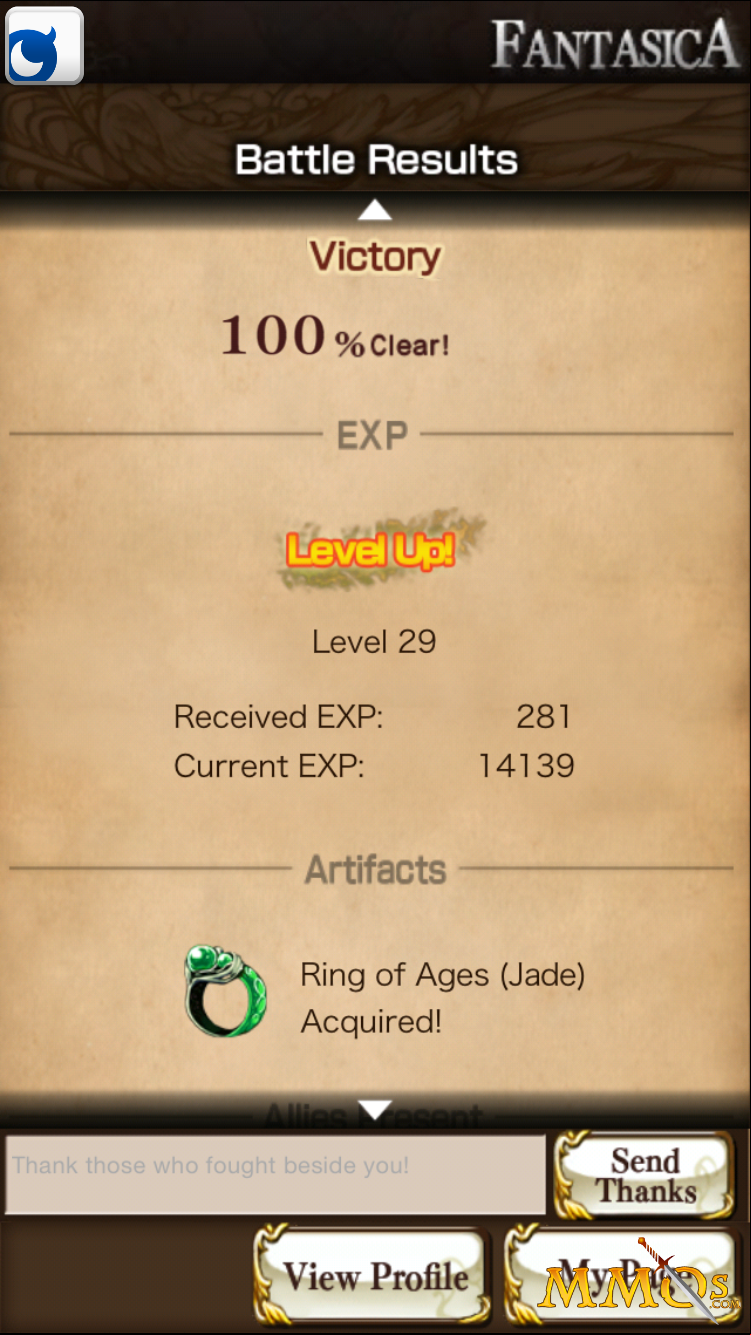Image resolution: width=751 pixels, height=1335 pixels.
Task: Open the blue Mobage icon at top left
Action: point(44,45)
